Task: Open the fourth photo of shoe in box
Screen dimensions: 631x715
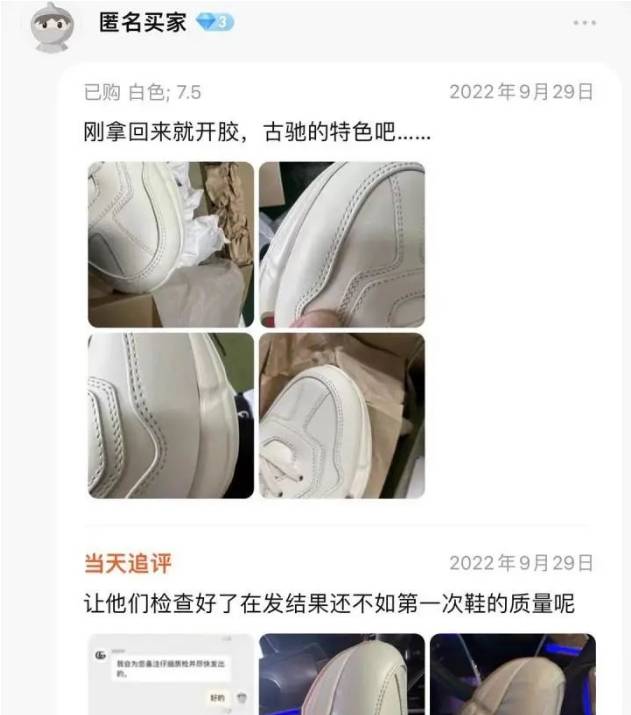Action: pyautogui.click(x=341, y=415)
